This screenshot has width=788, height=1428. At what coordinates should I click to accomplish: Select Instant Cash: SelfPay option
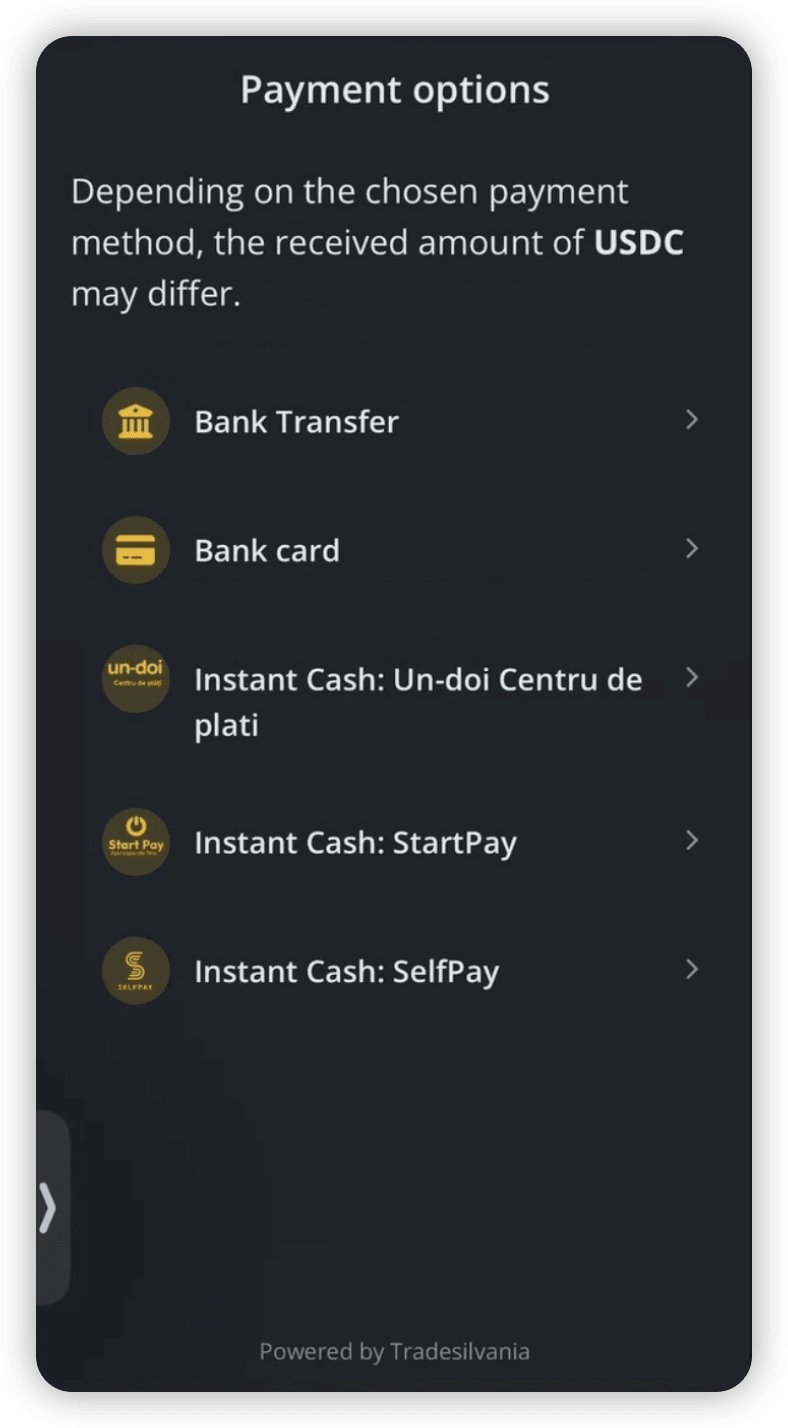pyautogui.click(x=346, y=972)
